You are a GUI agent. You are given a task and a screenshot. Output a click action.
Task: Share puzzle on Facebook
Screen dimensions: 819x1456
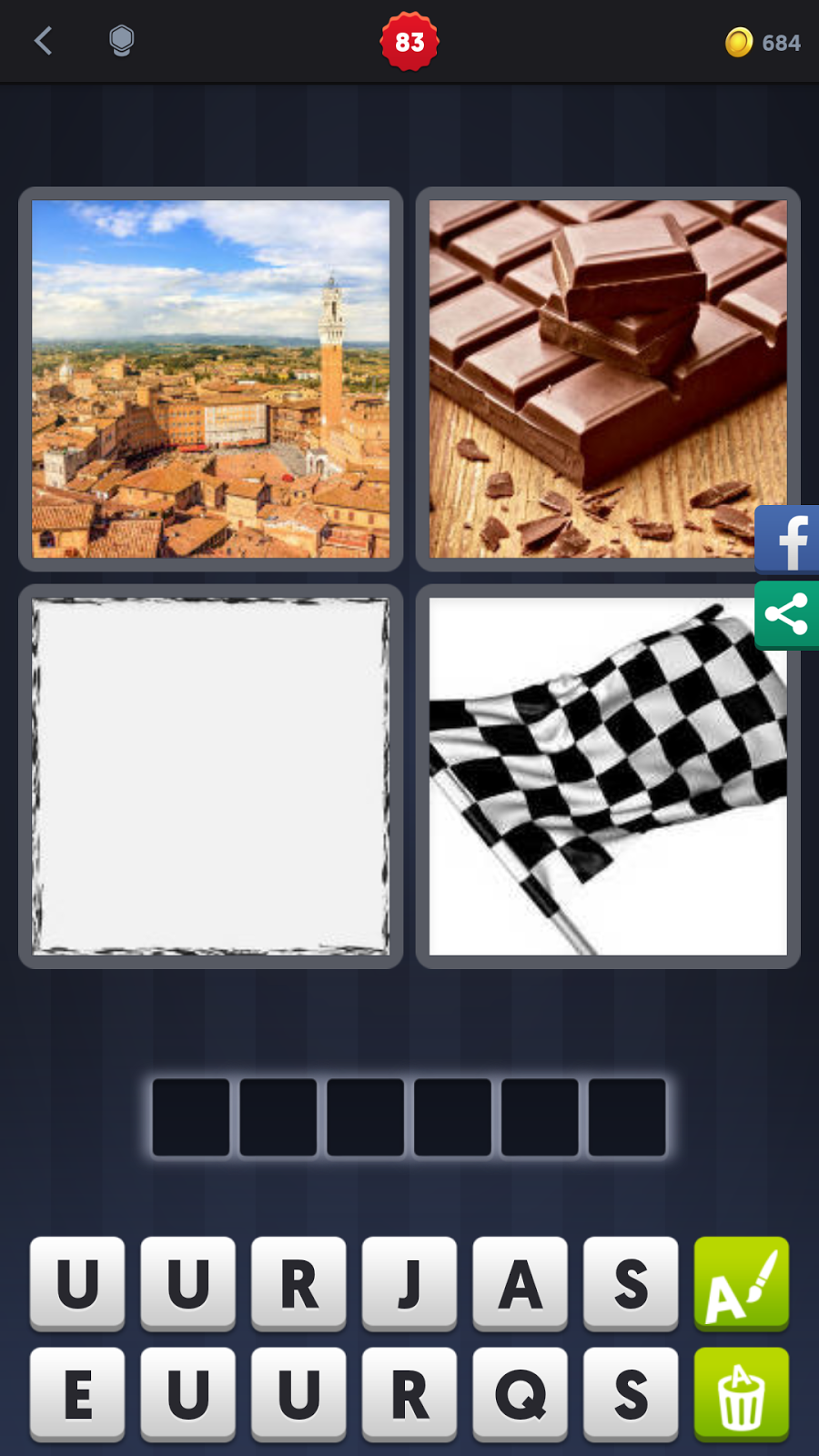point(788,540)
